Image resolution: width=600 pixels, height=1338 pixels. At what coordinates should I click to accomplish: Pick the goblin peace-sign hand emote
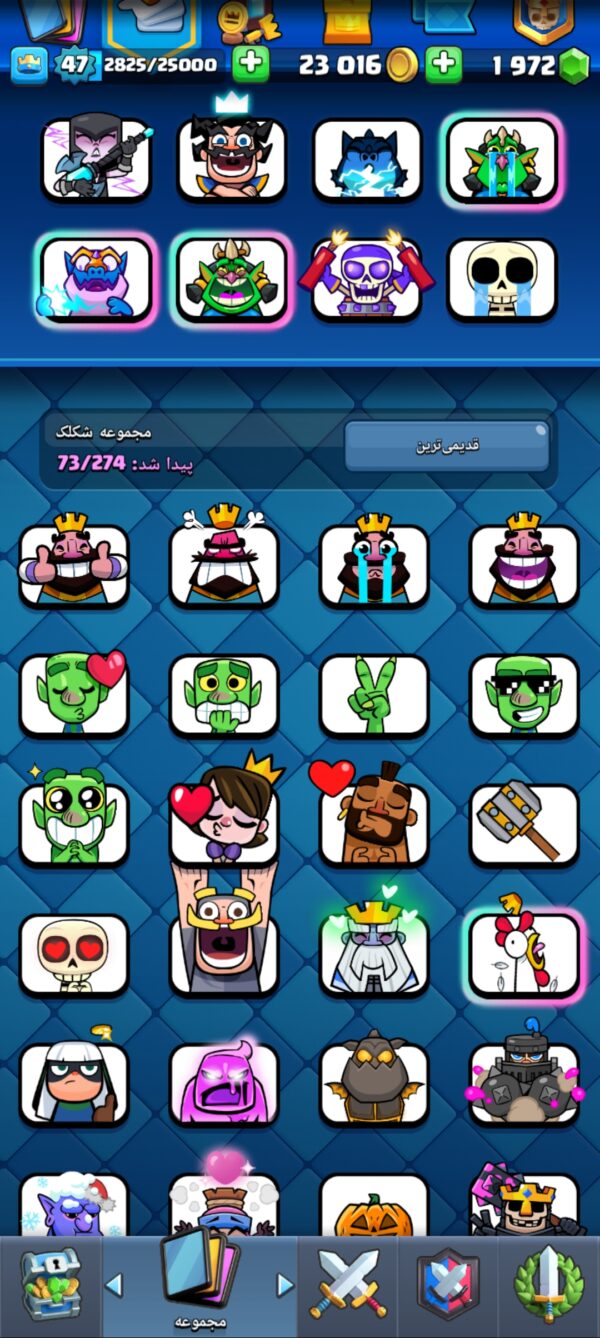374,695
